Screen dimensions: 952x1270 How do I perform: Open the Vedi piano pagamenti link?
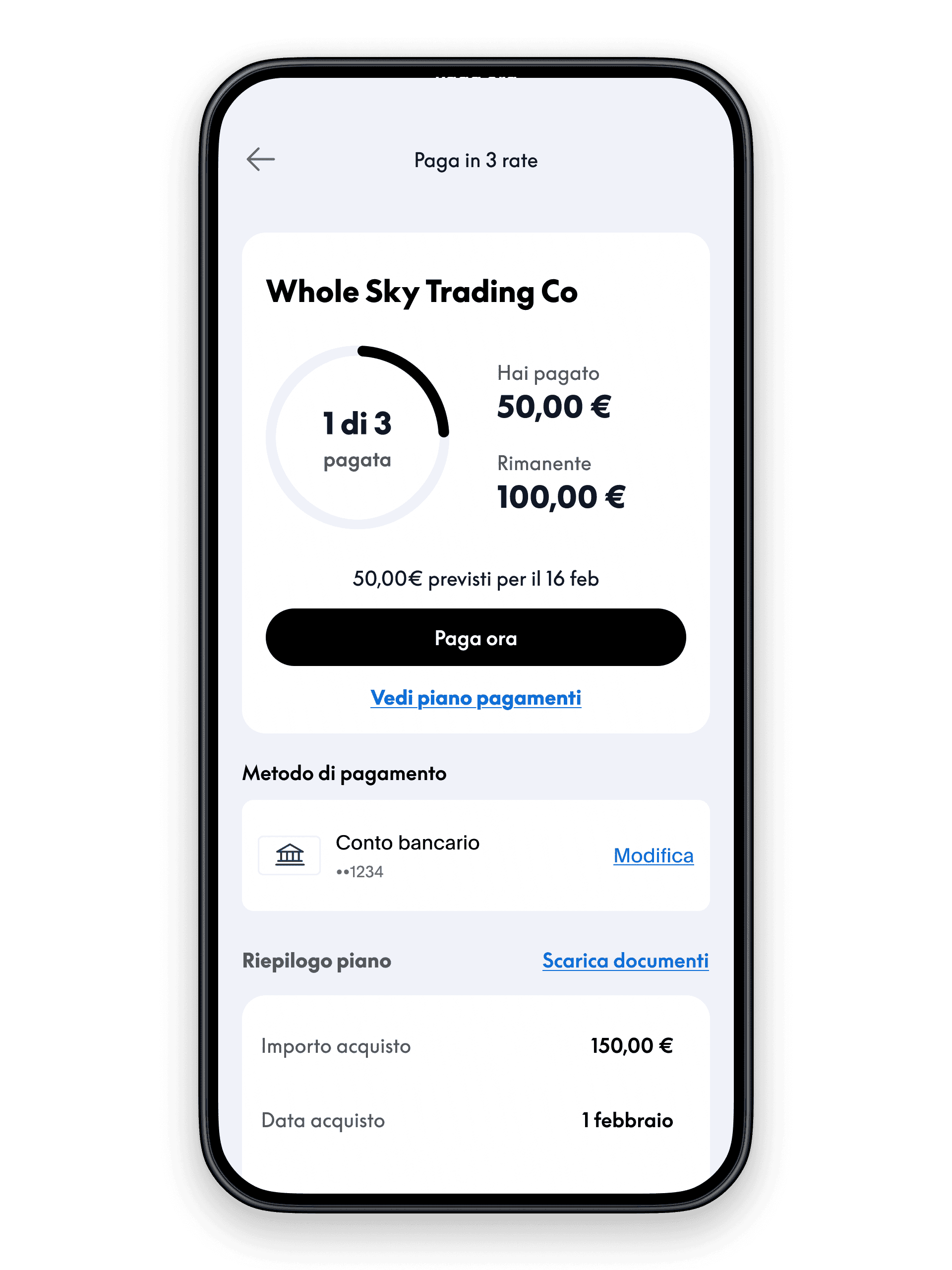(476, 698)
